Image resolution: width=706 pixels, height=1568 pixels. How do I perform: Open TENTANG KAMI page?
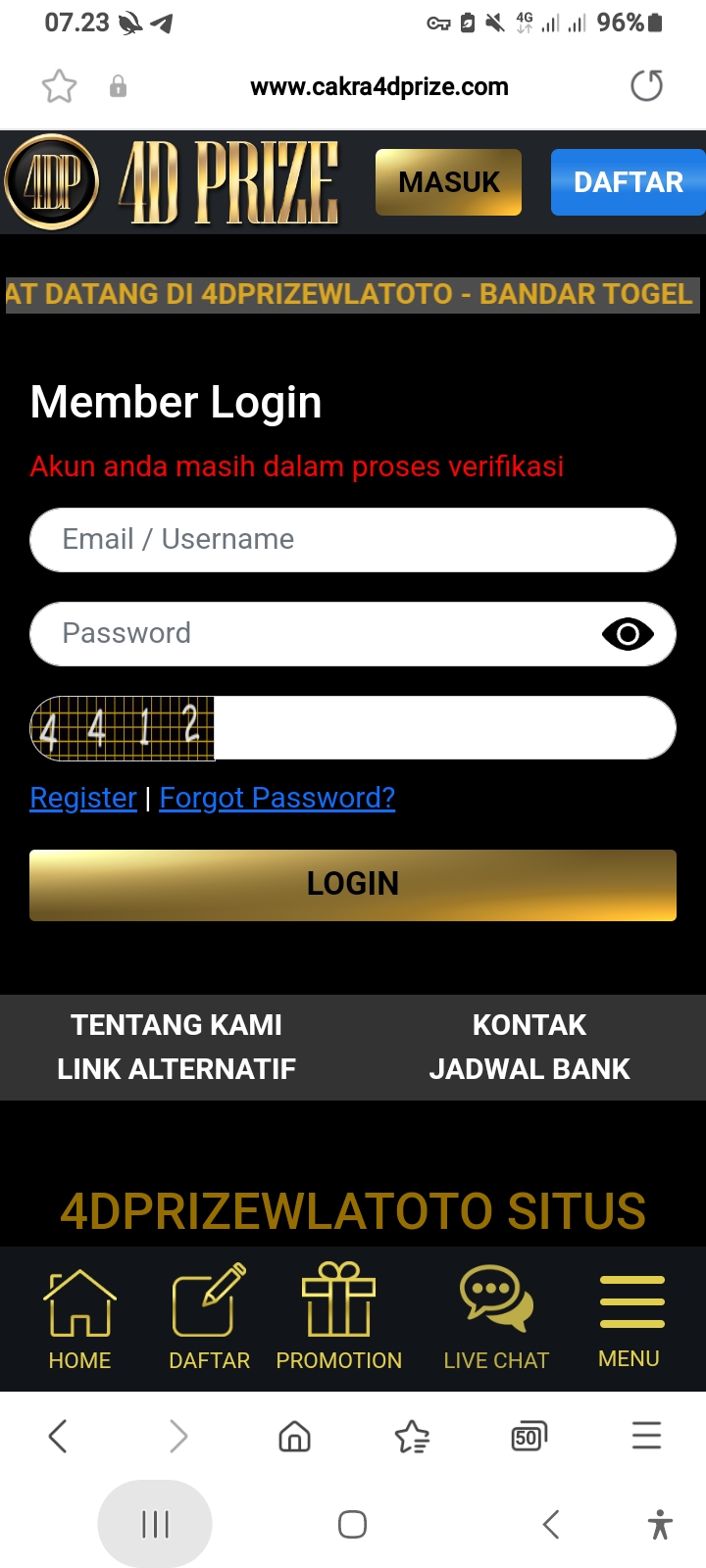[176, 1025]
